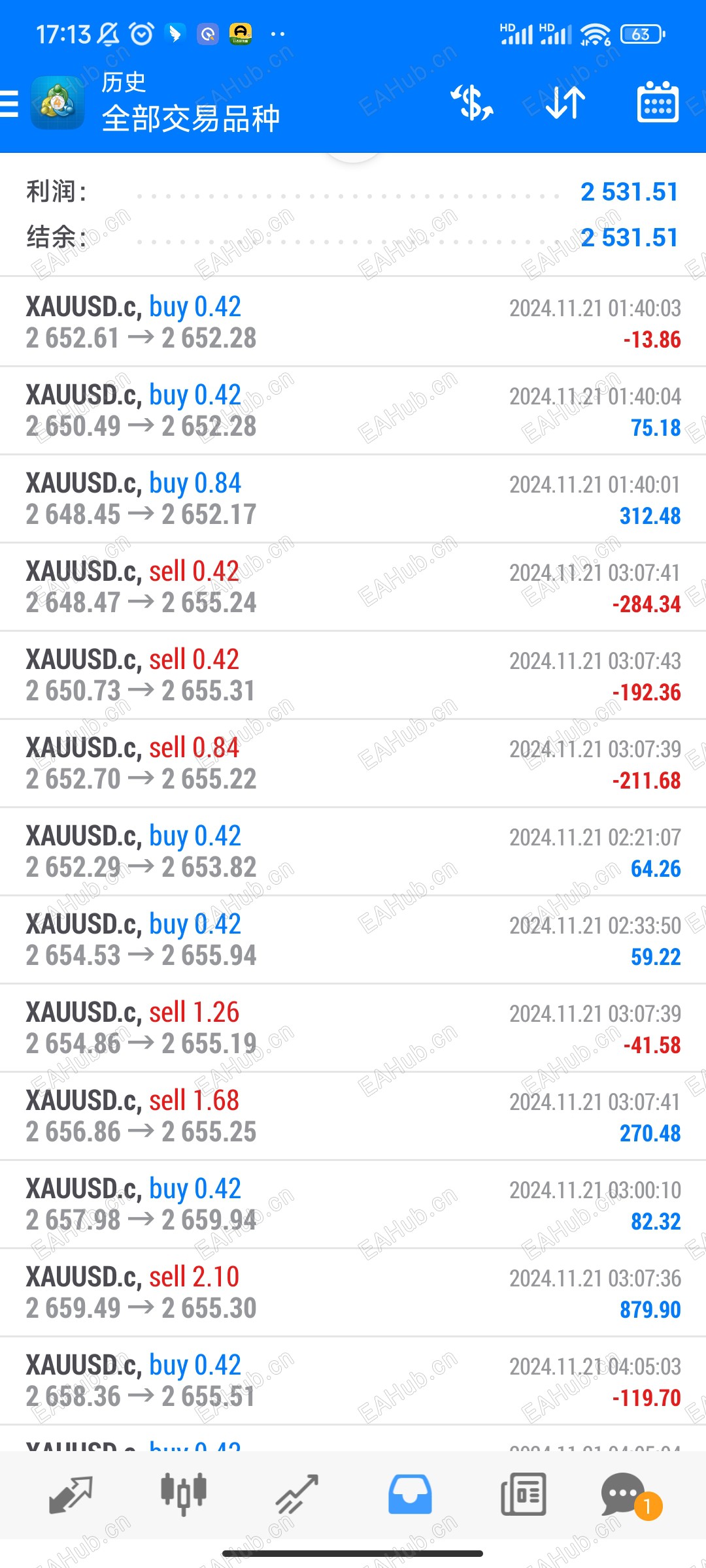
Task: Select the History inbox tab
Action: 410,1494
